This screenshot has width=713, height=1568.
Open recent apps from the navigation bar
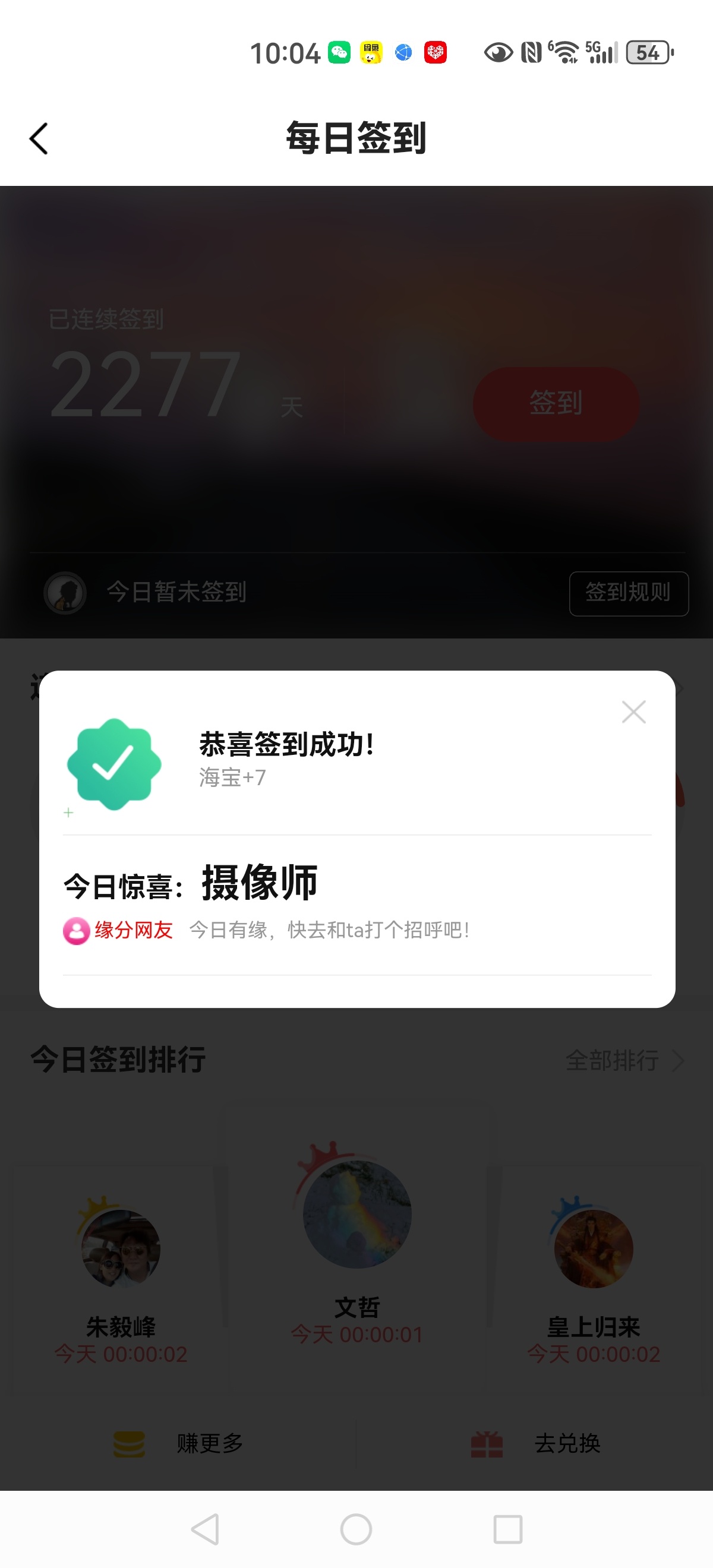tap(508, 1529)
